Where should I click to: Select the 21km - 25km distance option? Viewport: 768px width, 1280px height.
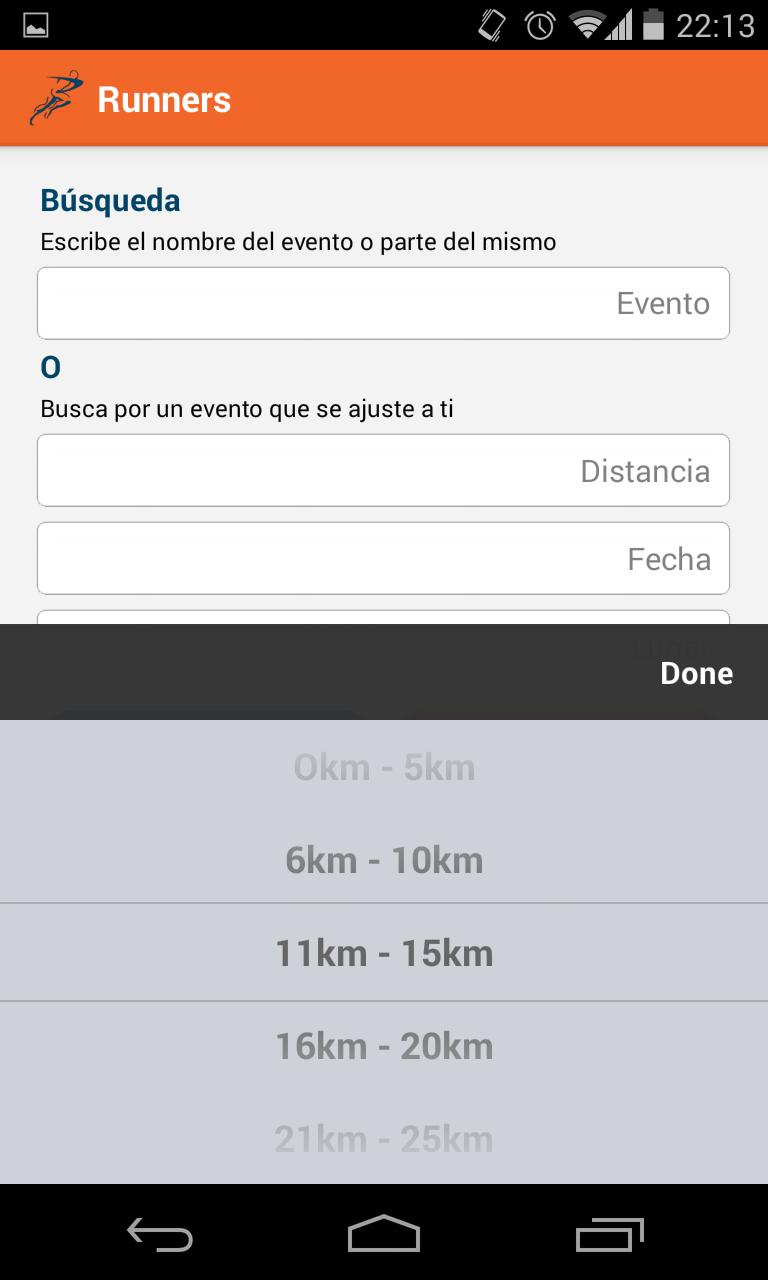pos(384,1138)
